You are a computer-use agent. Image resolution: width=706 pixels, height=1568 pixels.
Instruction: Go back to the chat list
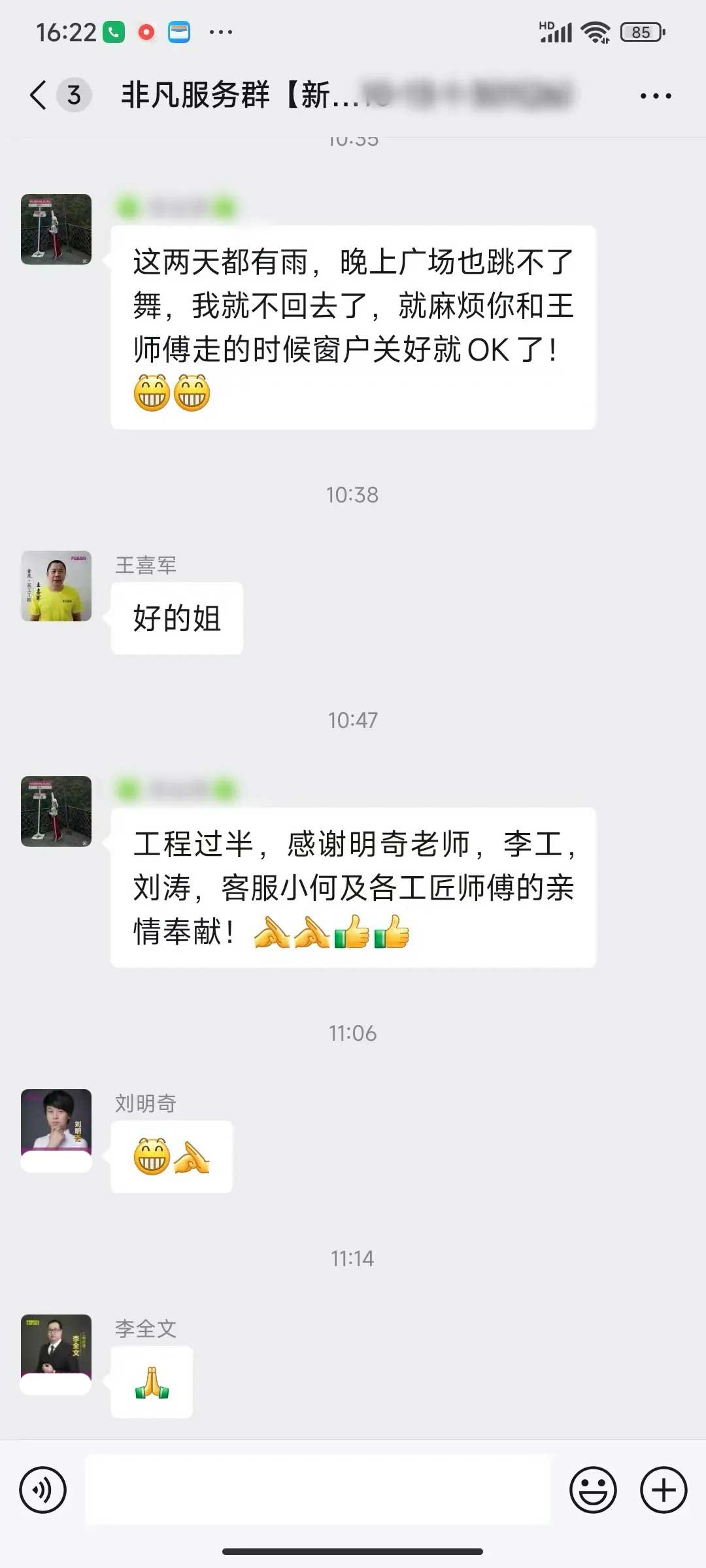39,95
